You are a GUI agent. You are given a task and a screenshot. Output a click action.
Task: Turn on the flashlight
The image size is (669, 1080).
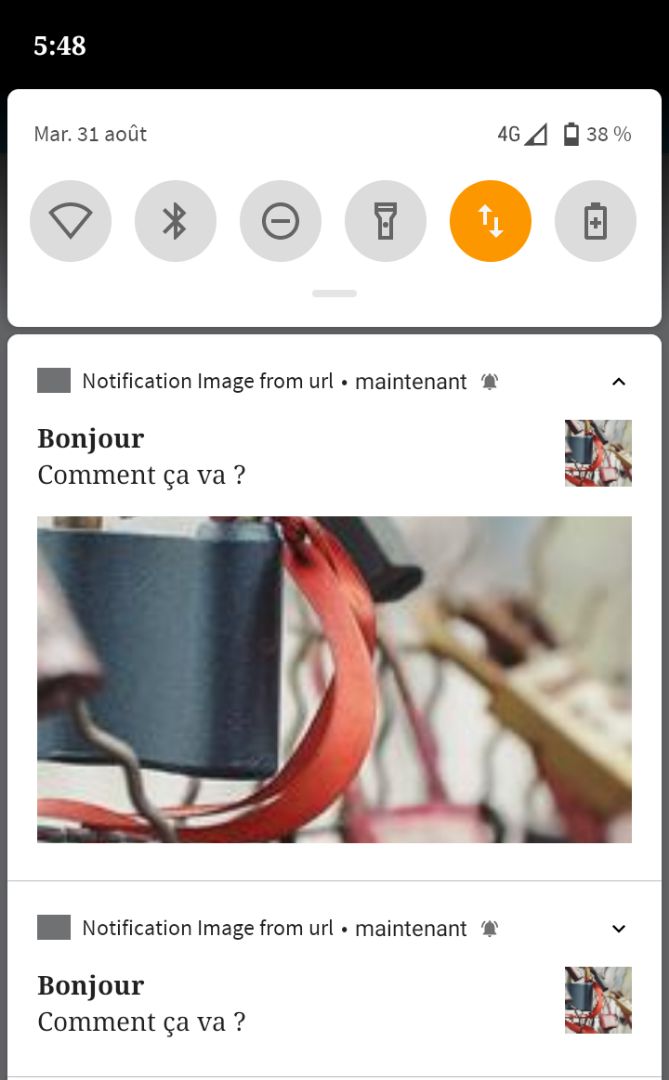tap(385, 221)
